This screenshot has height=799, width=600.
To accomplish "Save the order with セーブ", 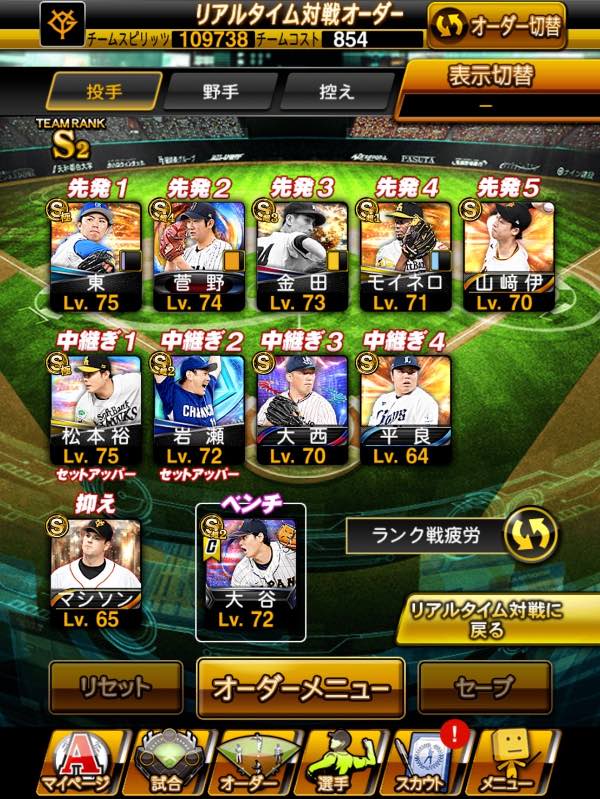I will click(484, 687).
